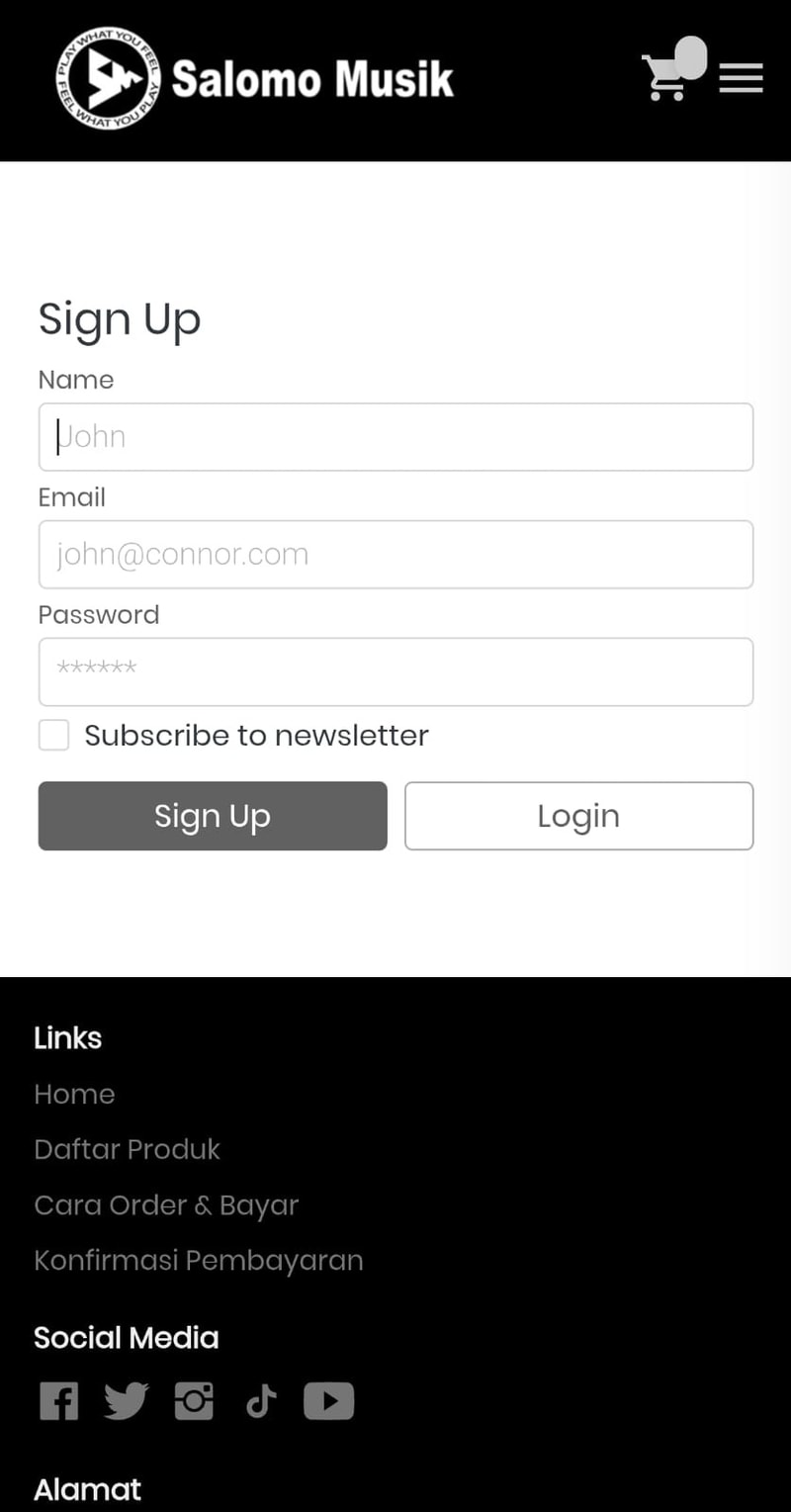The height and width of the screenshot is (1512, 791).
Task: Select the Email text field
Action: tap(395, 555)
